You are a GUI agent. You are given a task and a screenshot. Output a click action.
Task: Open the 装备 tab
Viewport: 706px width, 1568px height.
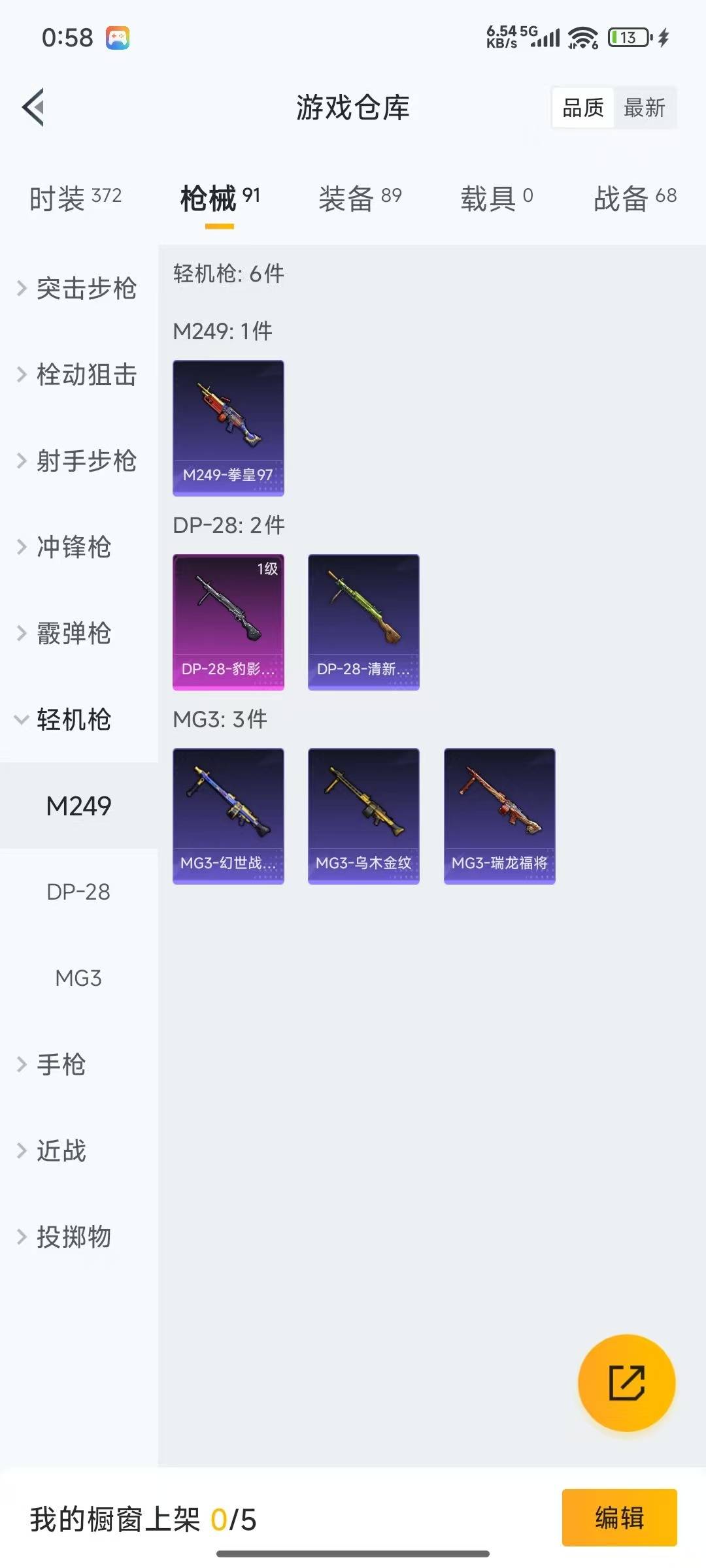(360, 197)
